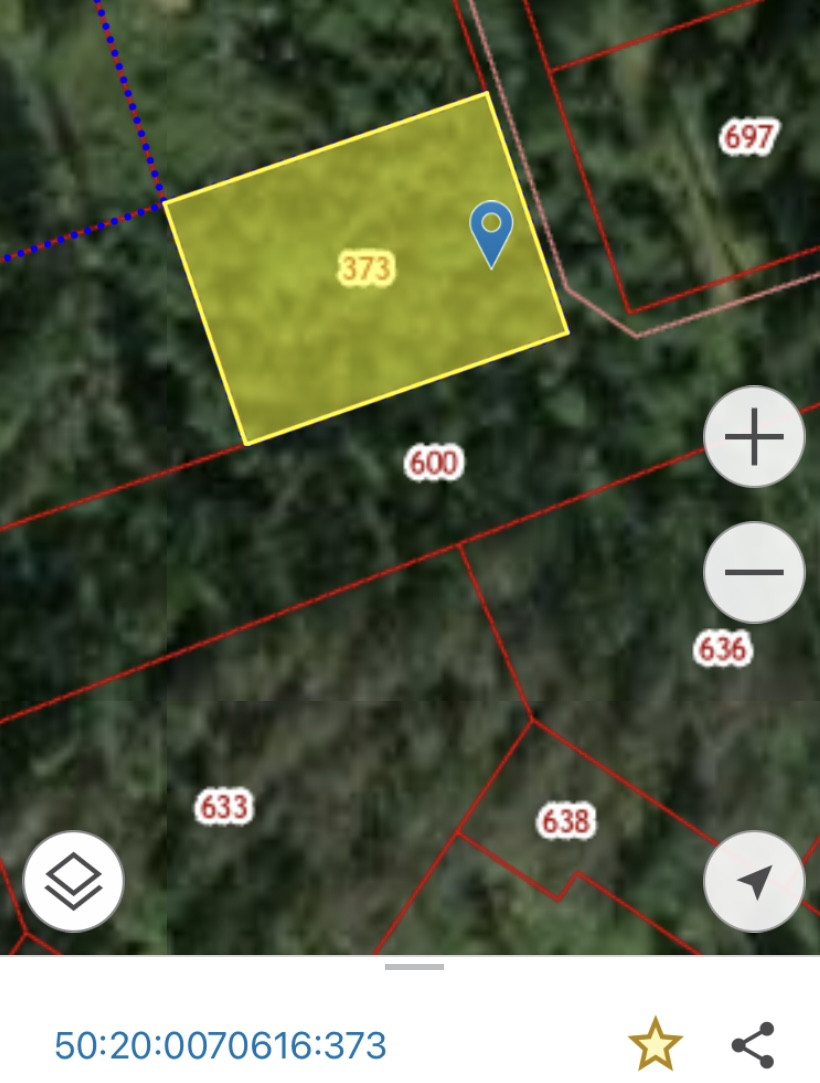Expand the bottom sheet handle
The height and width of the screenshot is (1083, 820).
point(414,967)
